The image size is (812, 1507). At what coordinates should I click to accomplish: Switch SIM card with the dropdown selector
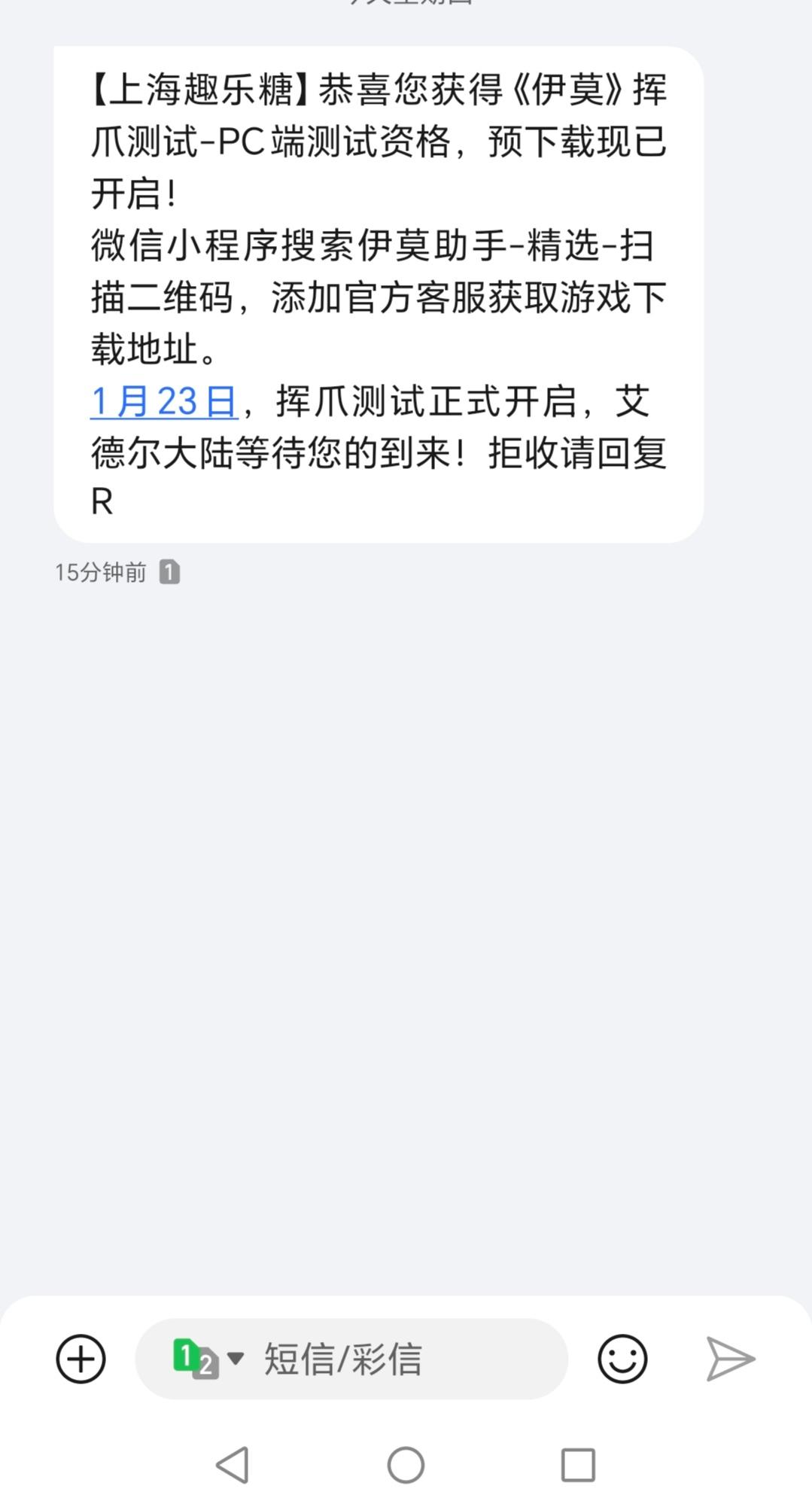(x=208, y=1359)
